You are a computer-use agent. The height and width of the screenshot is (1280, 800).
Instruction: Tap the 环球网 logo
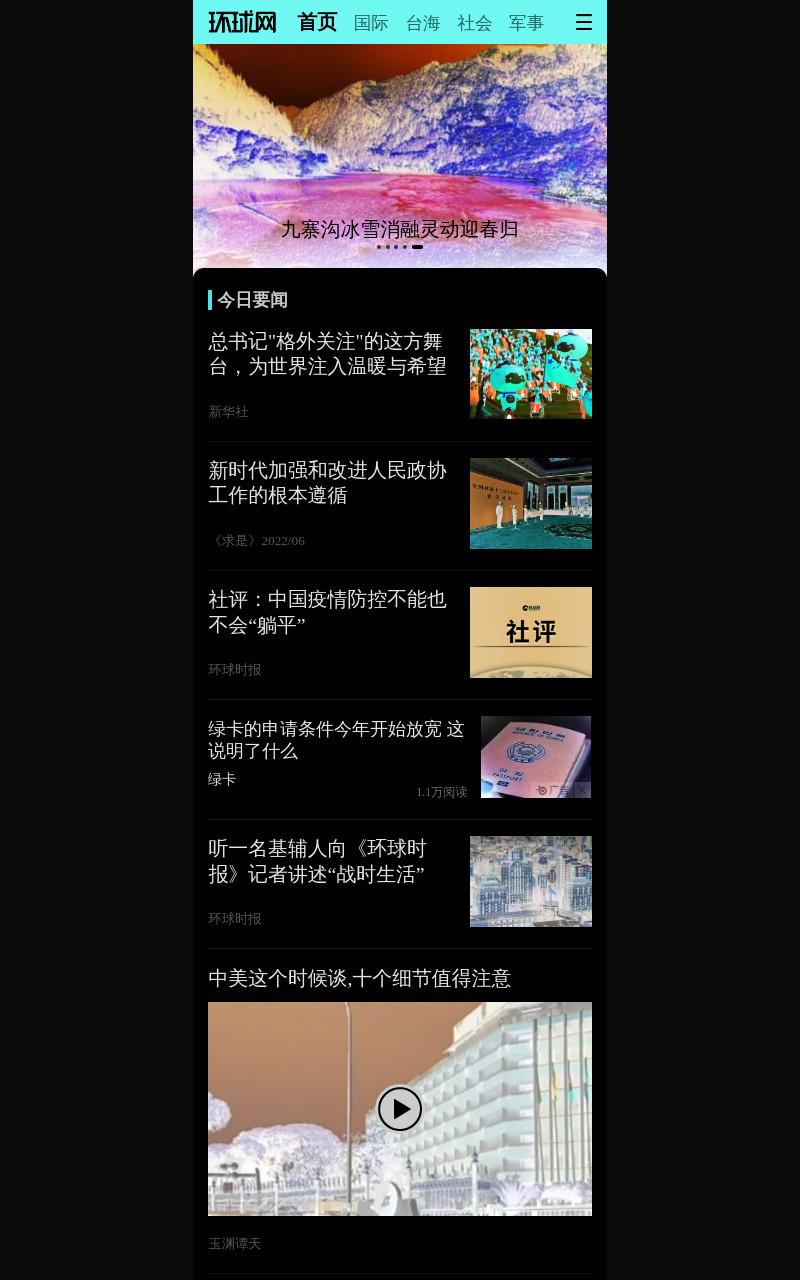pyautogui.click(x=242, y=22)
